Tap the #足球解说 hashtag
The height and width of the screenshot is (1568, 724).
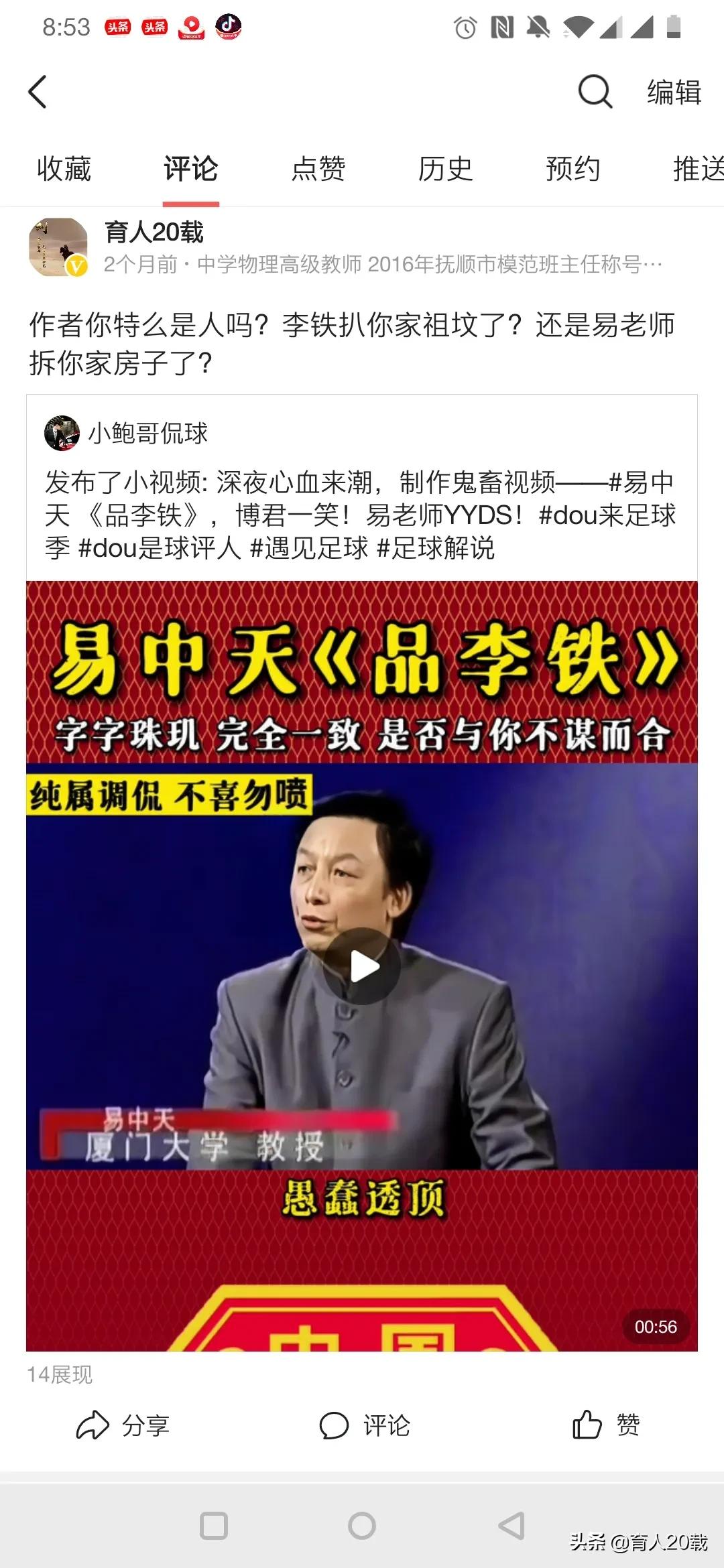(x=436, y=549)
